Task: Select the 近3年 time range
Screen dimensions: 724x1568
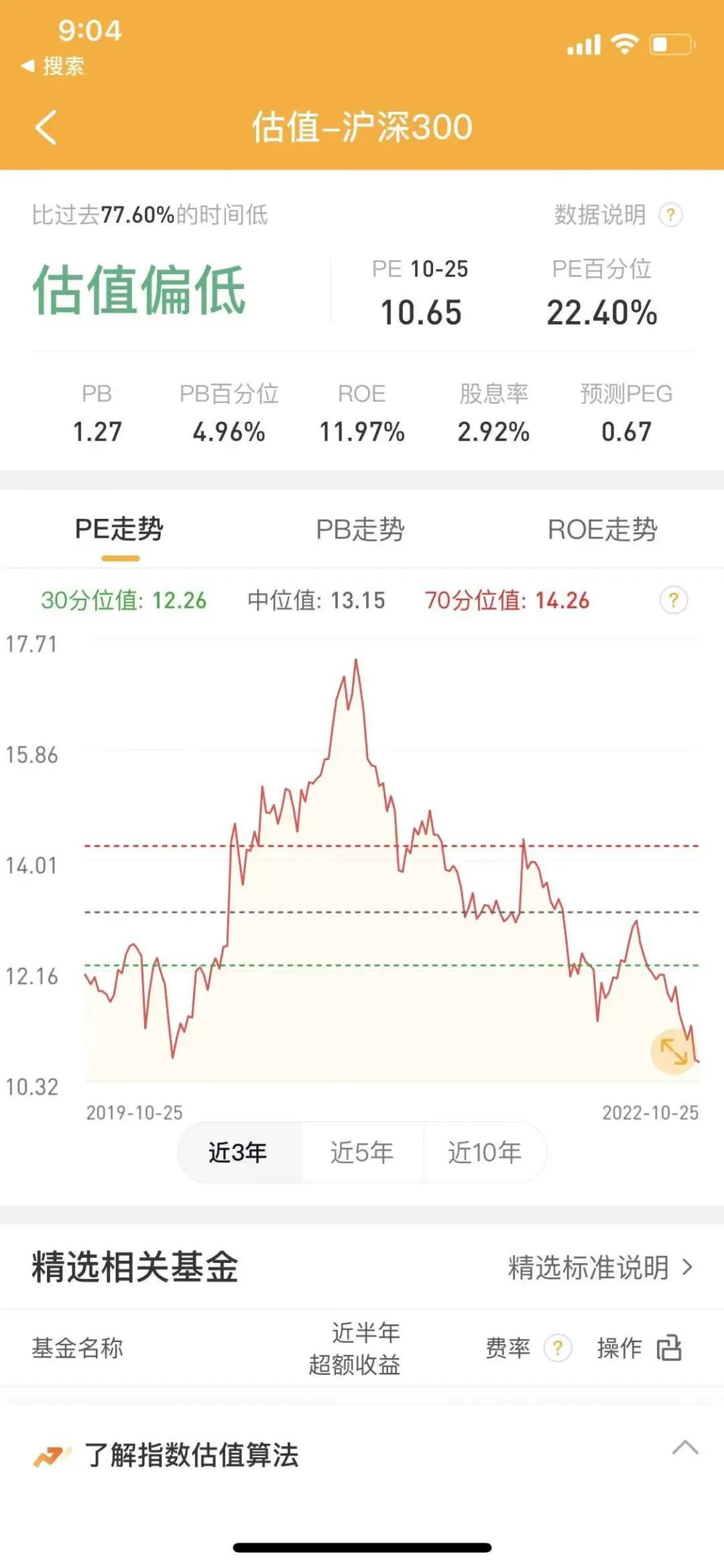Action: 238,1152
